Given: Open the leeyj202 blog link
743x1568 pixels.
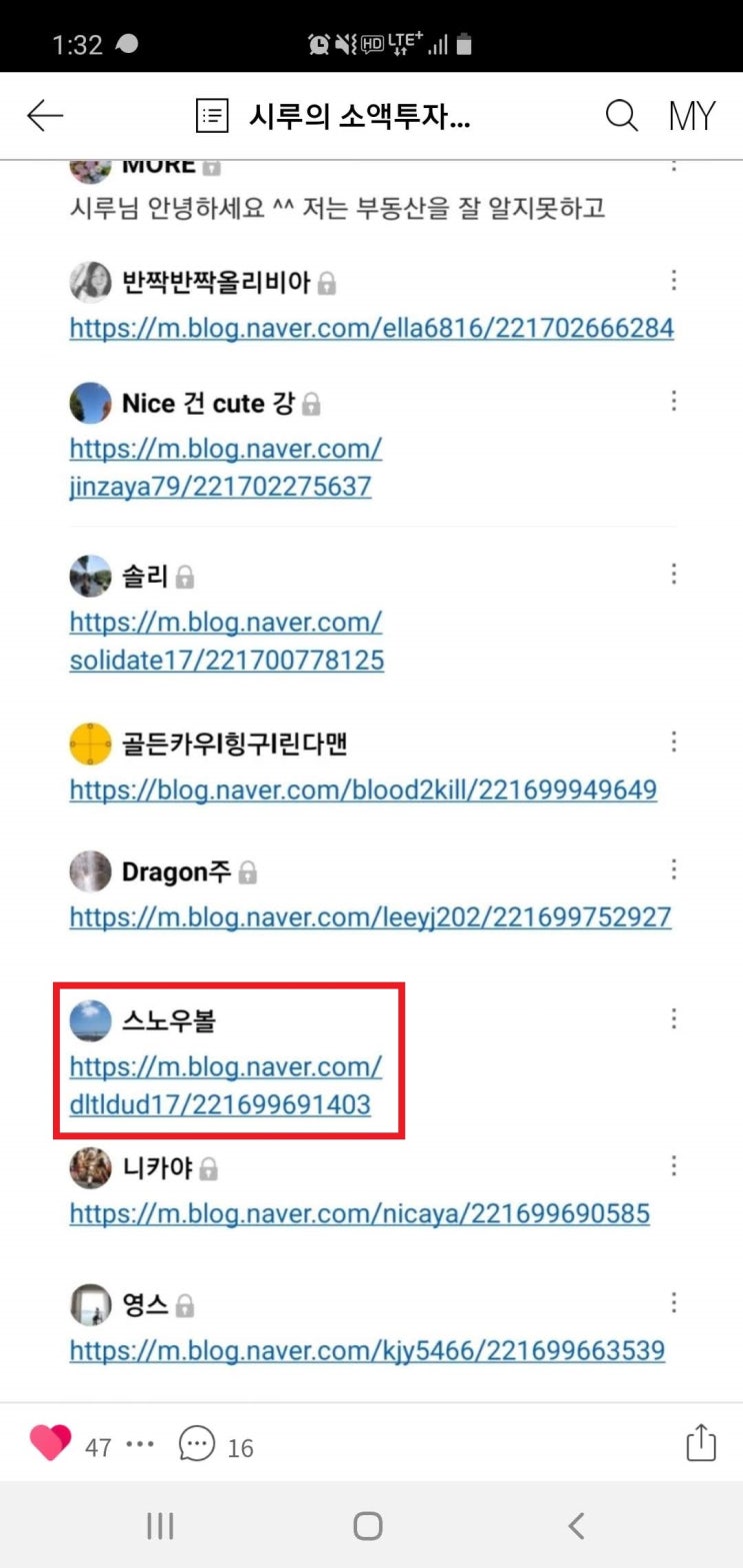Looking at the screenshot, I should click(x=370, y=916).
